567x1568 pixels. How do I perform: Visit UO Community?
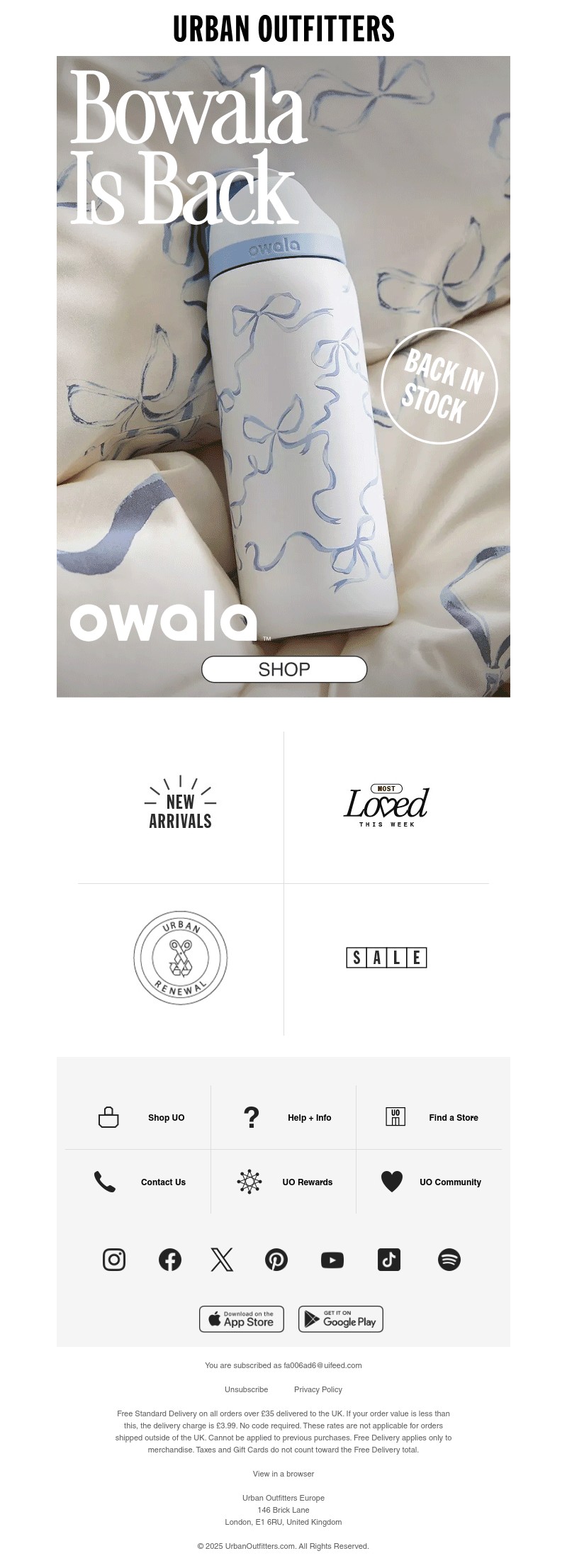[431, 1182]
